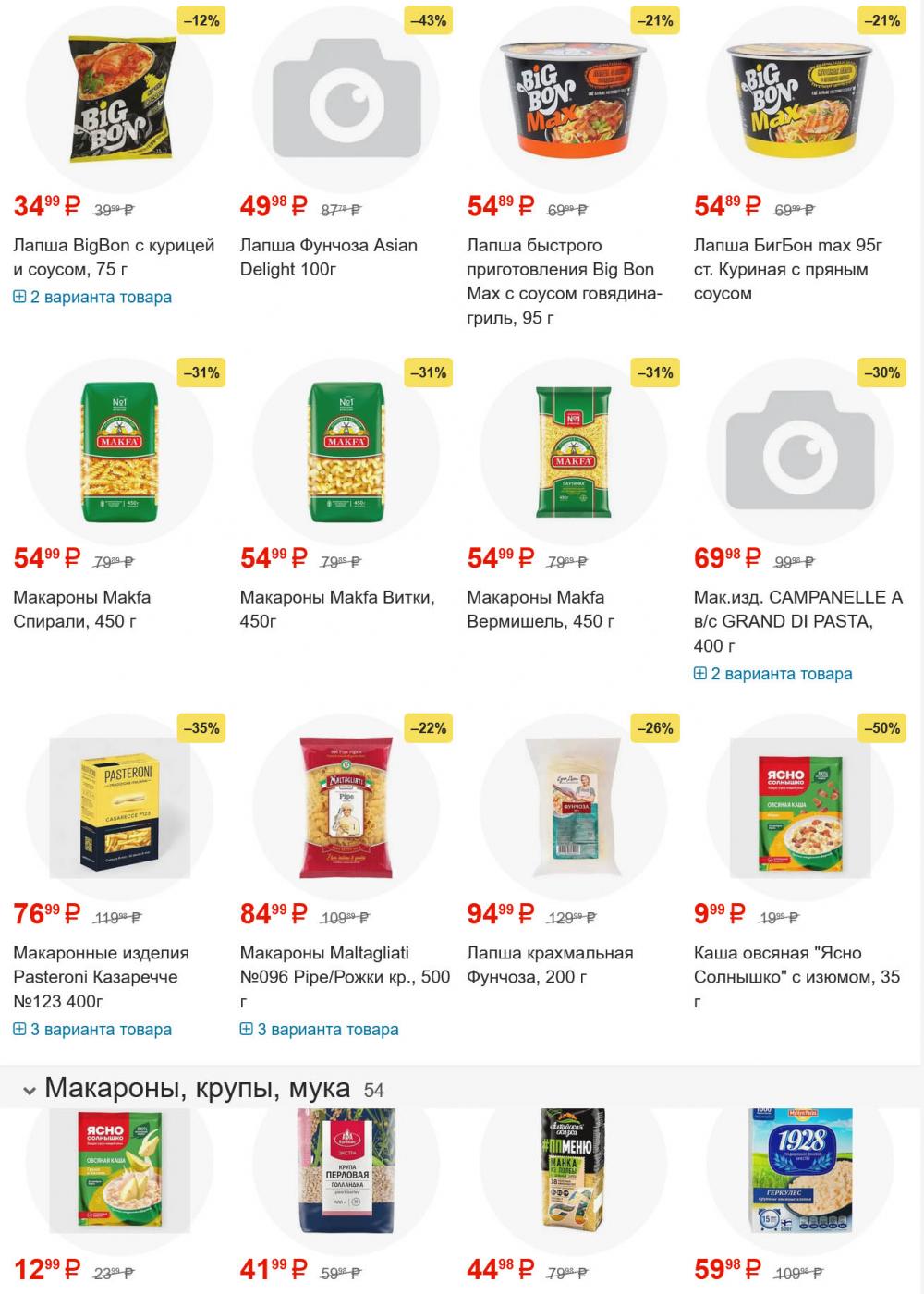Open Лапша крахмальная Фунчоза 200 г
Screen dimensions: 924x1294
[549, 964]
